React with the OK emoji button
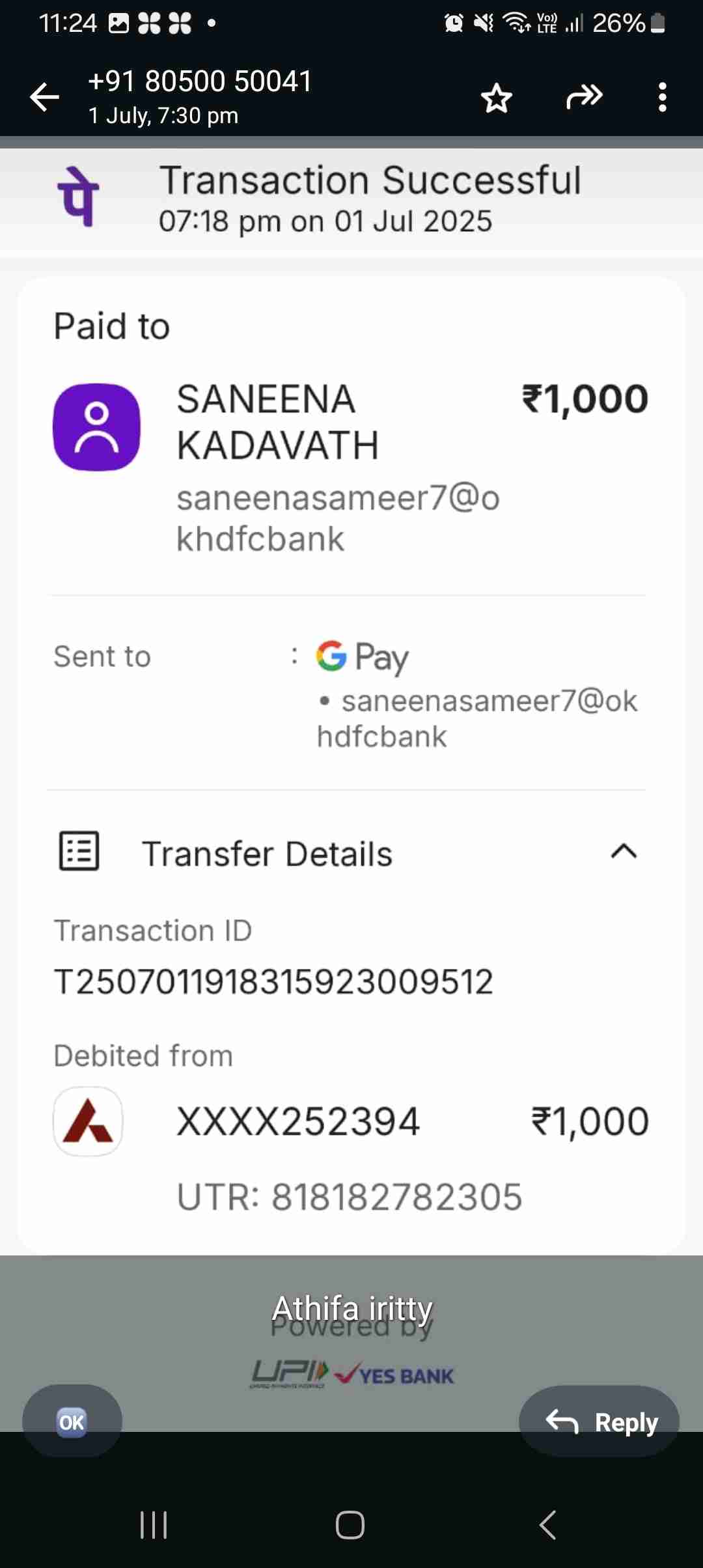Screen dimensions: 703x1568 tap(72, 1421)
